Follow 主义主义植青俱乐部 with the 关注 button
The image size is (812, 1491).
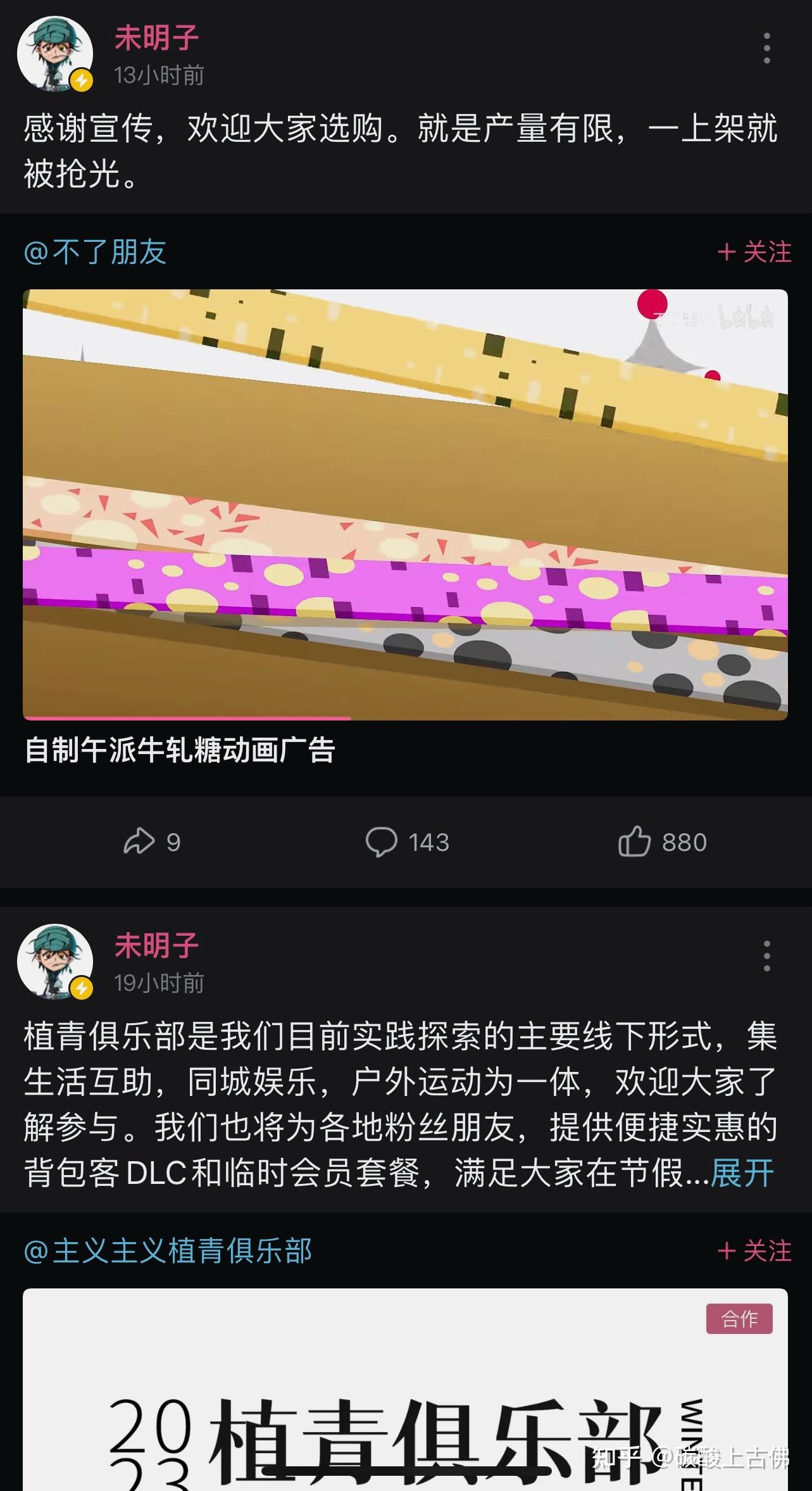(754, 1251)
